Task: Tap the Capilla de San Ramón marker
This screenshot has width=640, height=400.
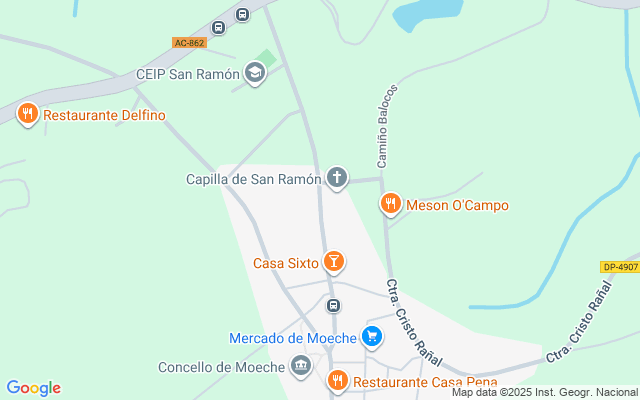Action: [x=337, y=179]
